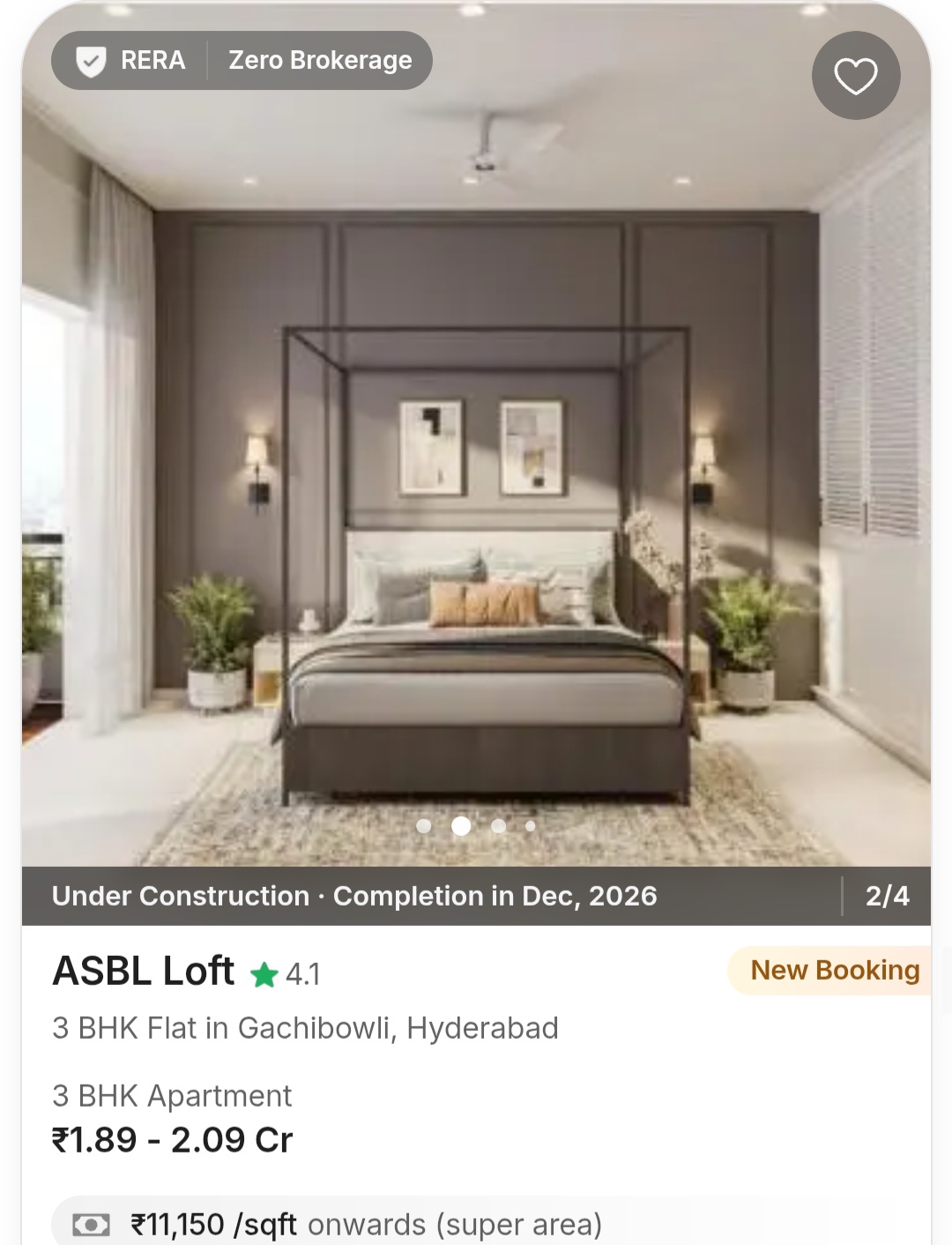Screen dimensions: 952x1245
Task: Open the ASBL Loft property title
Action: click(142, 973)
